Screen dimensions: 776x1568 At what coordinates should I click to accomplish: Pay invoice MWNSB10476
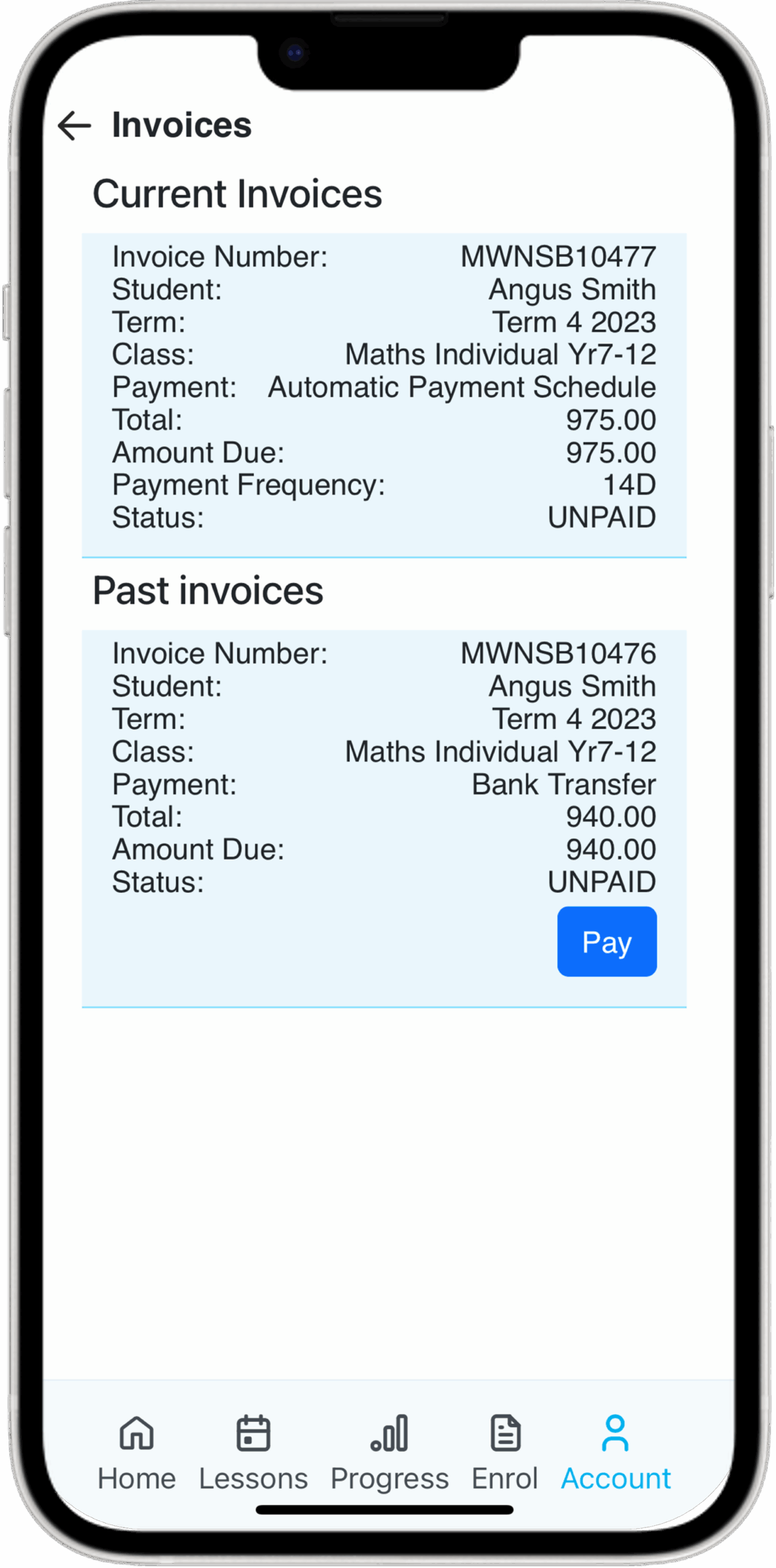(606, 941)
